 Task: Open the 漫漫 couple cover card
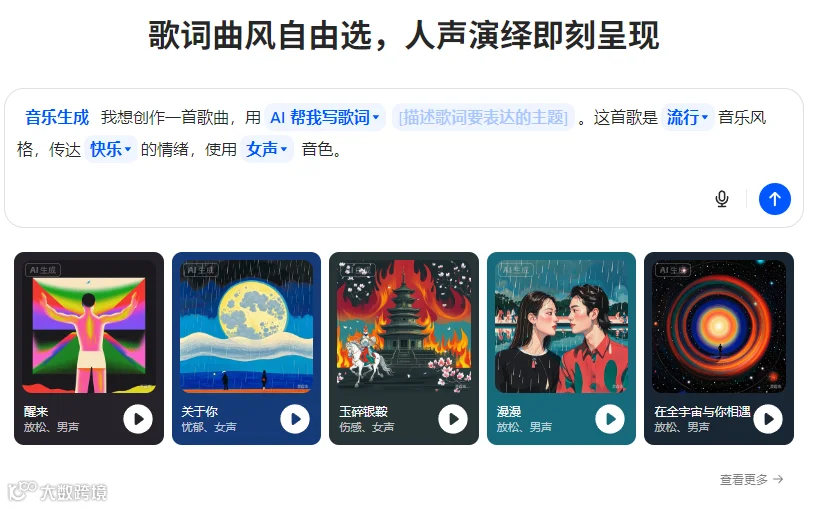pyautogui.click(x=562, y=348)
